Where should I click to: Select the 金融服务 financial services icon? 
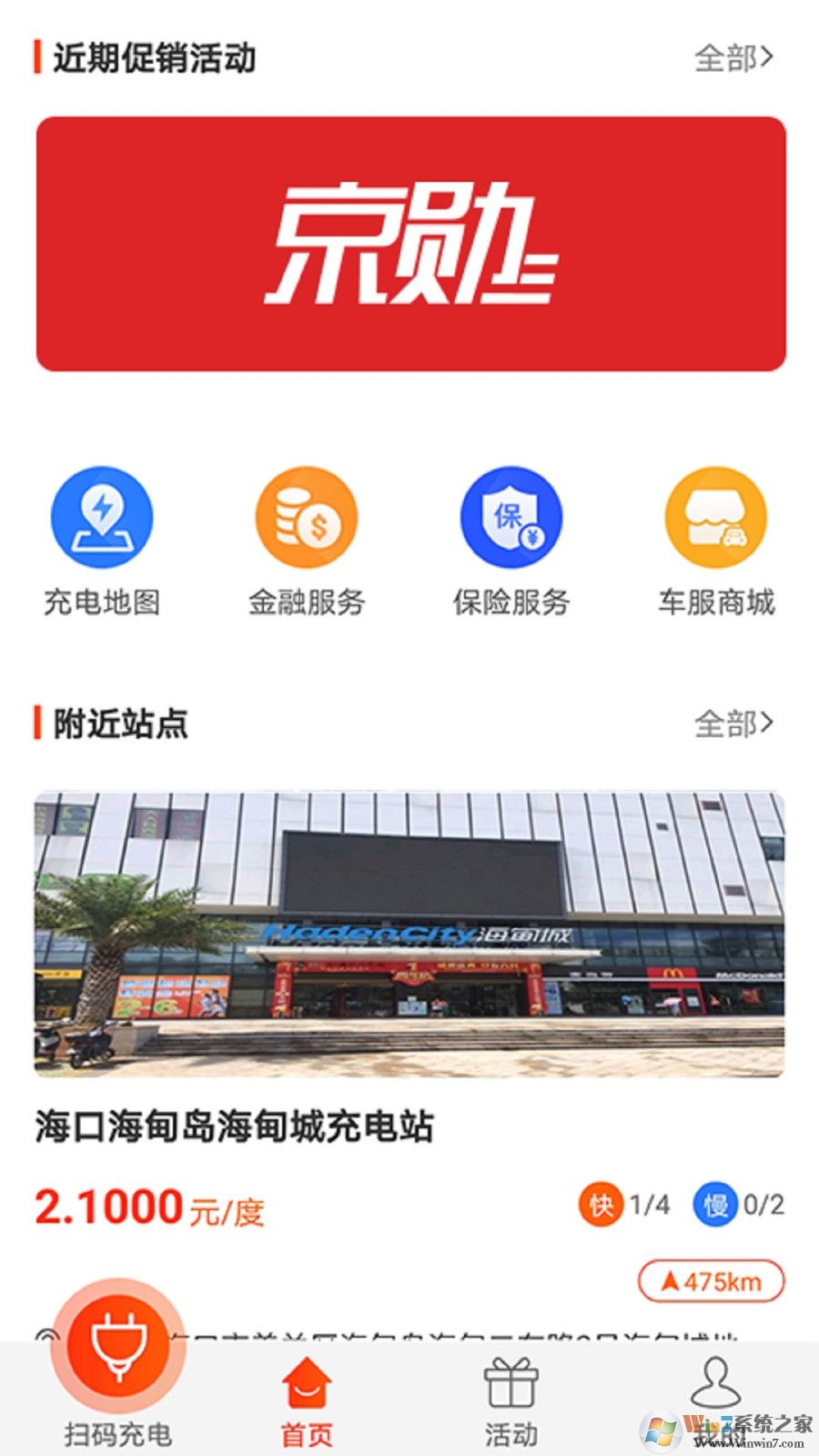(305, 519)
